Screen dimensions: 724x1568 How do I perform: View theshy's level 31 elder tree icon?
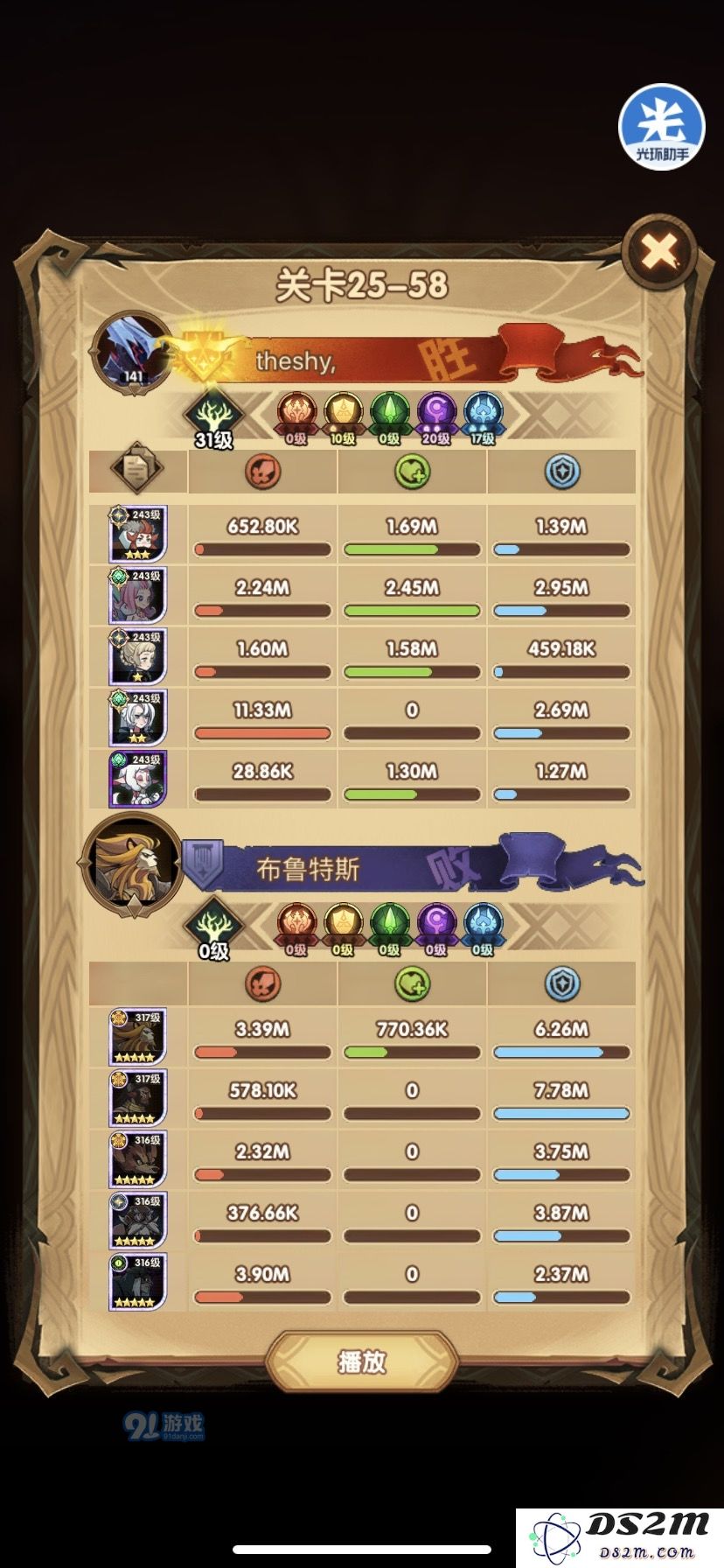pos(213,420)
